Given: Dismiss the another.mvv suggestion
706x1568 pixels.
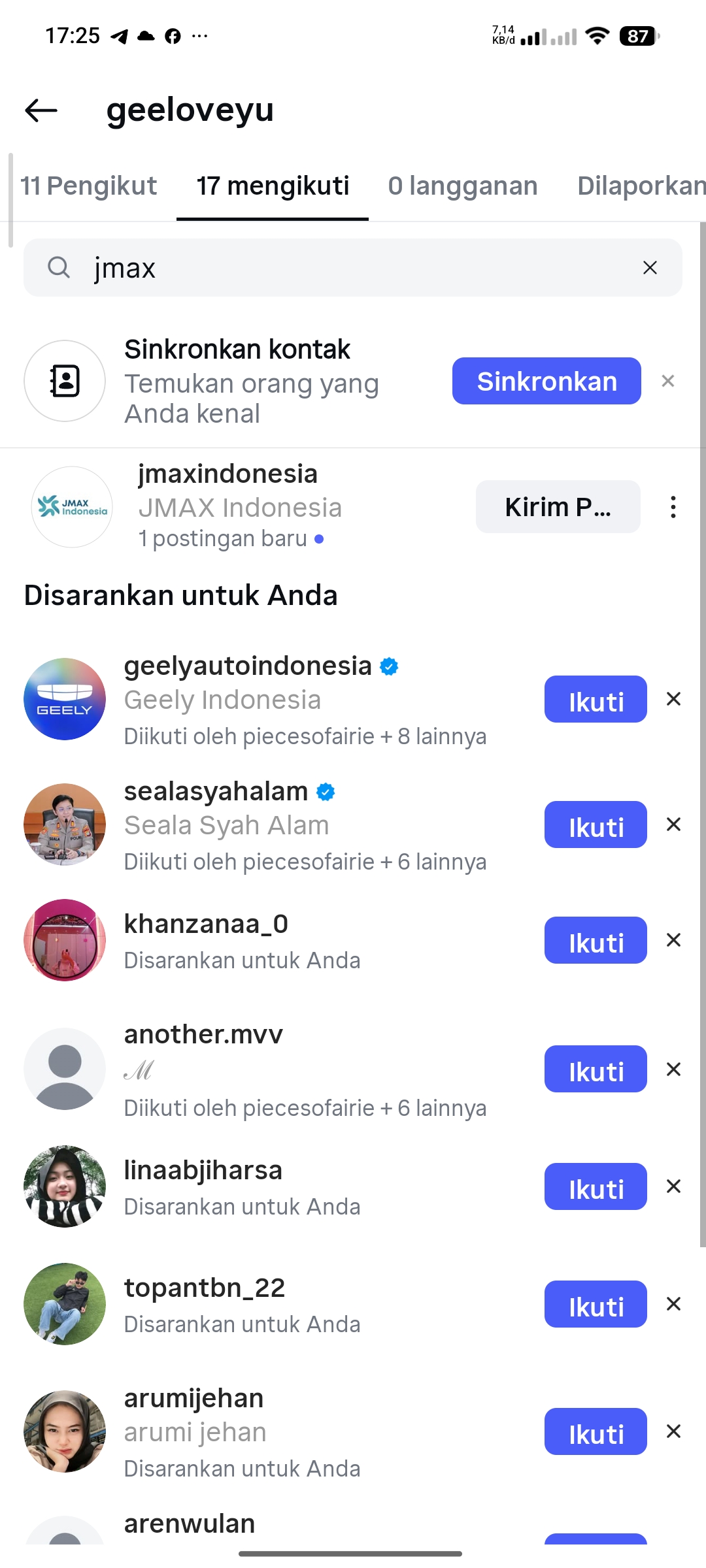Looking at the screenshot, I should tap(673, 1069).
